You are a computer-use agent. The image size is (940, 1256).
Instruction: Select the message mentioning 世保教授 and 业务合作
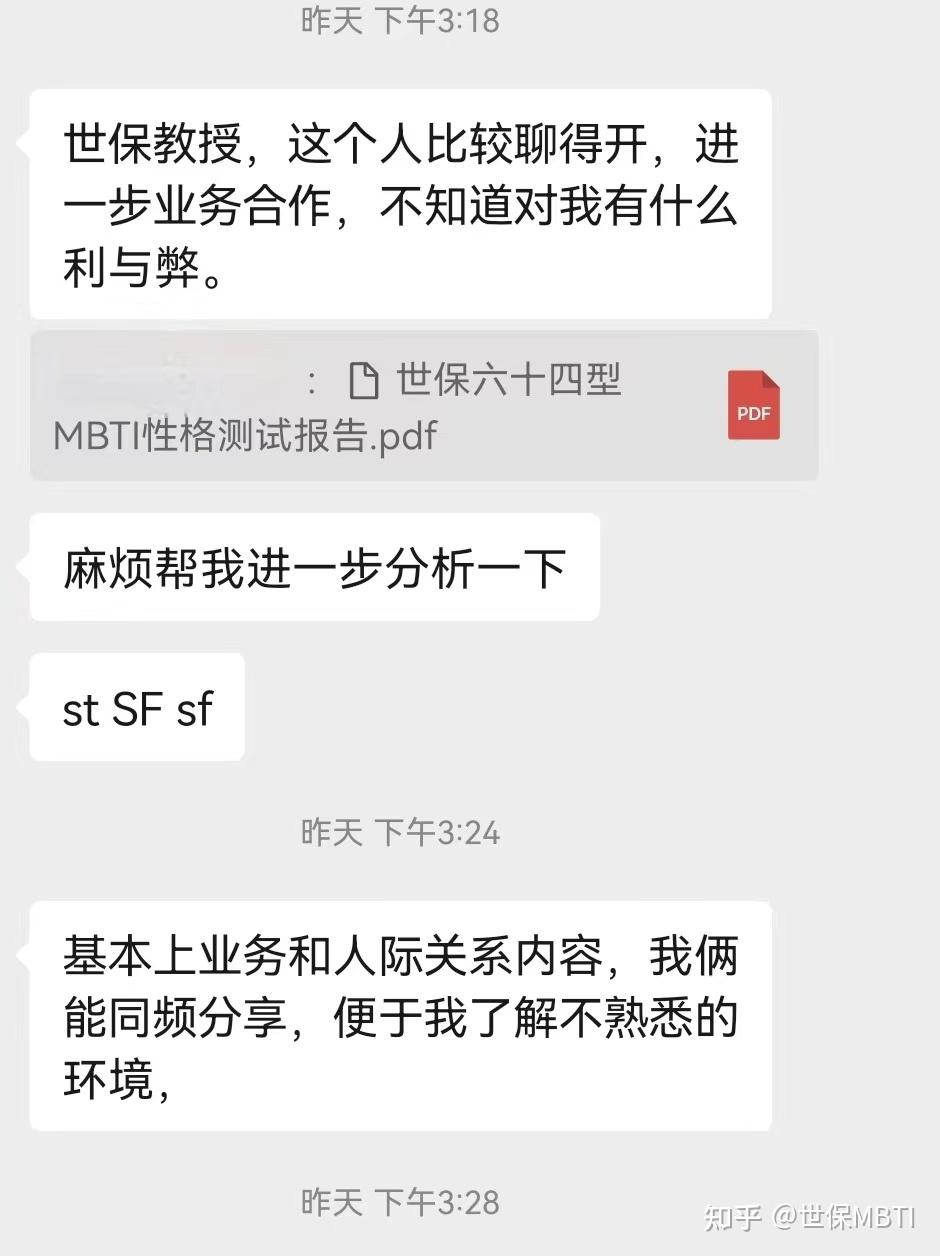point(400,202)
